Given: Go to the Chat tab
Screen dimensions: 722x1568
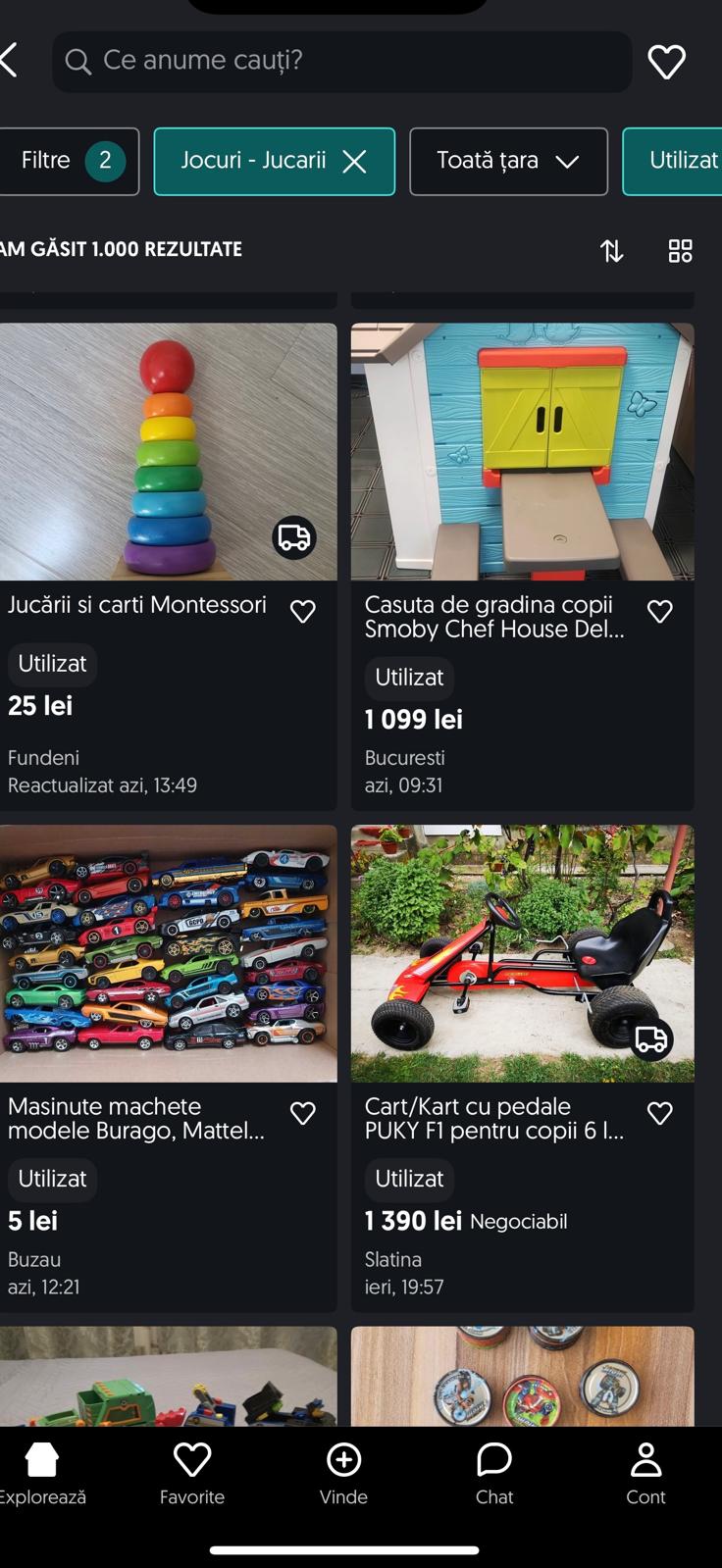Looking at the screenshot, I should click(x=494, y=1473).
